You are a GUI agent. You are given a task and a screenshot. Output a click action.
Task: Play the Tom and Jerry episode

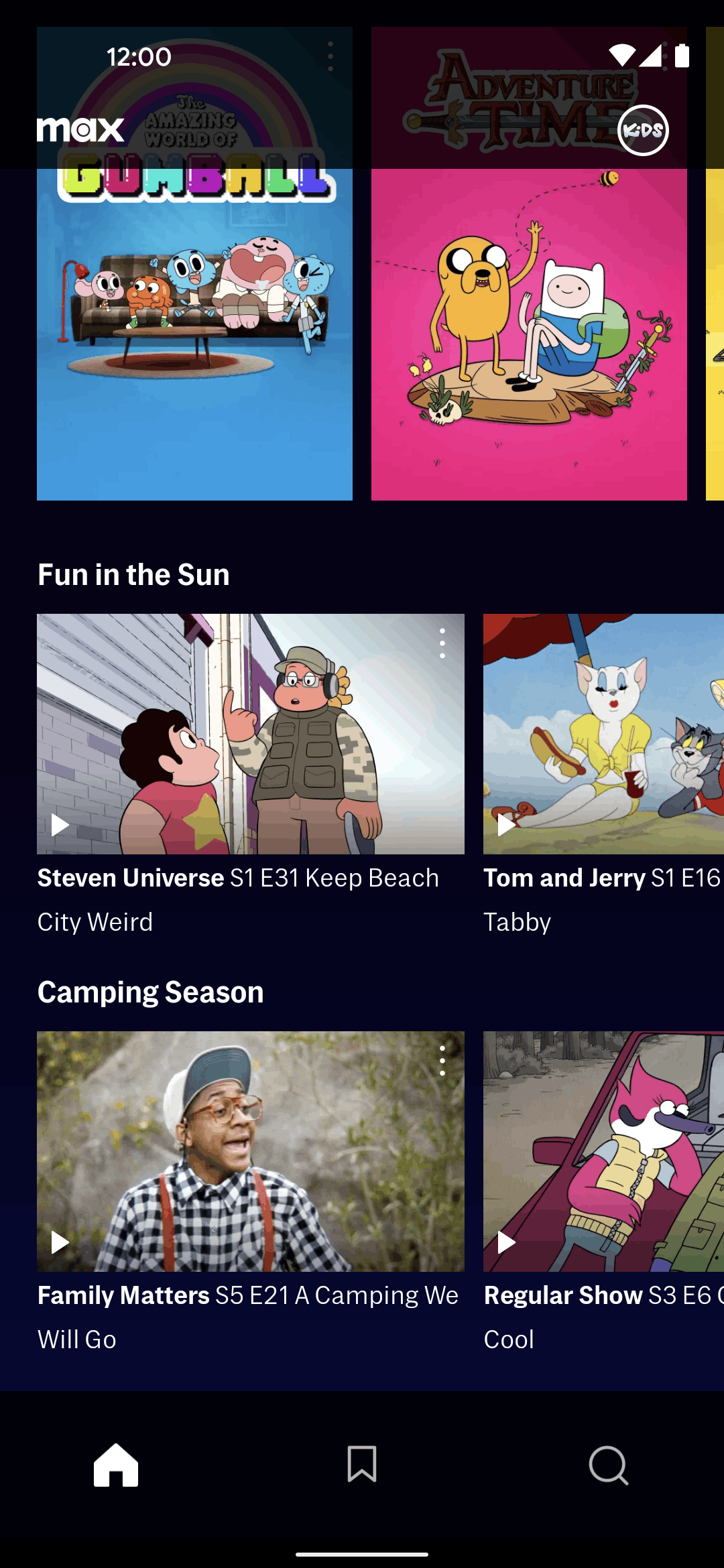pos(507,825)
